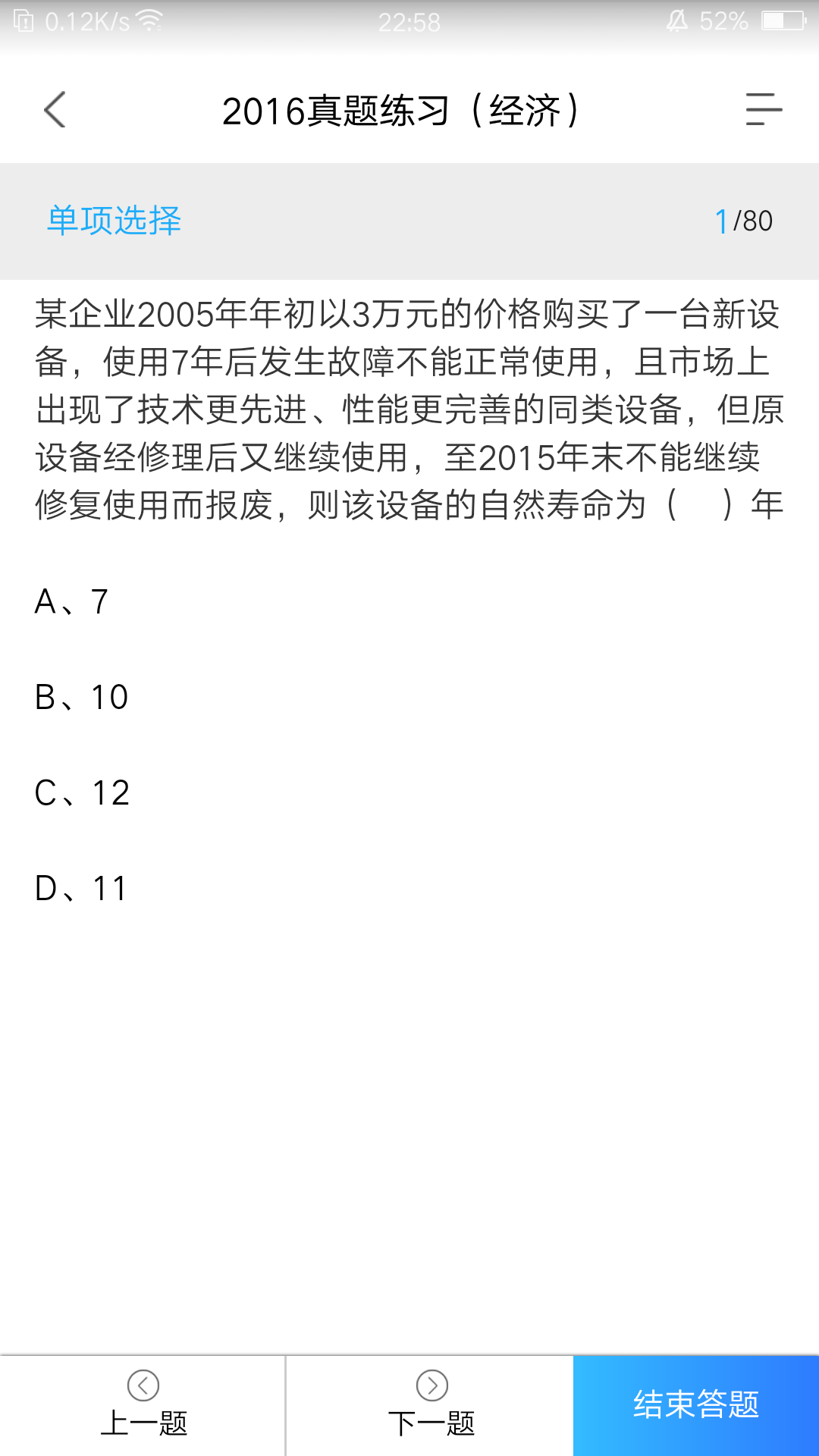Image resolution: width=819 pixels, height=1456 pixels.
Task: Pick answer C、12
Action: coord(82,793)
